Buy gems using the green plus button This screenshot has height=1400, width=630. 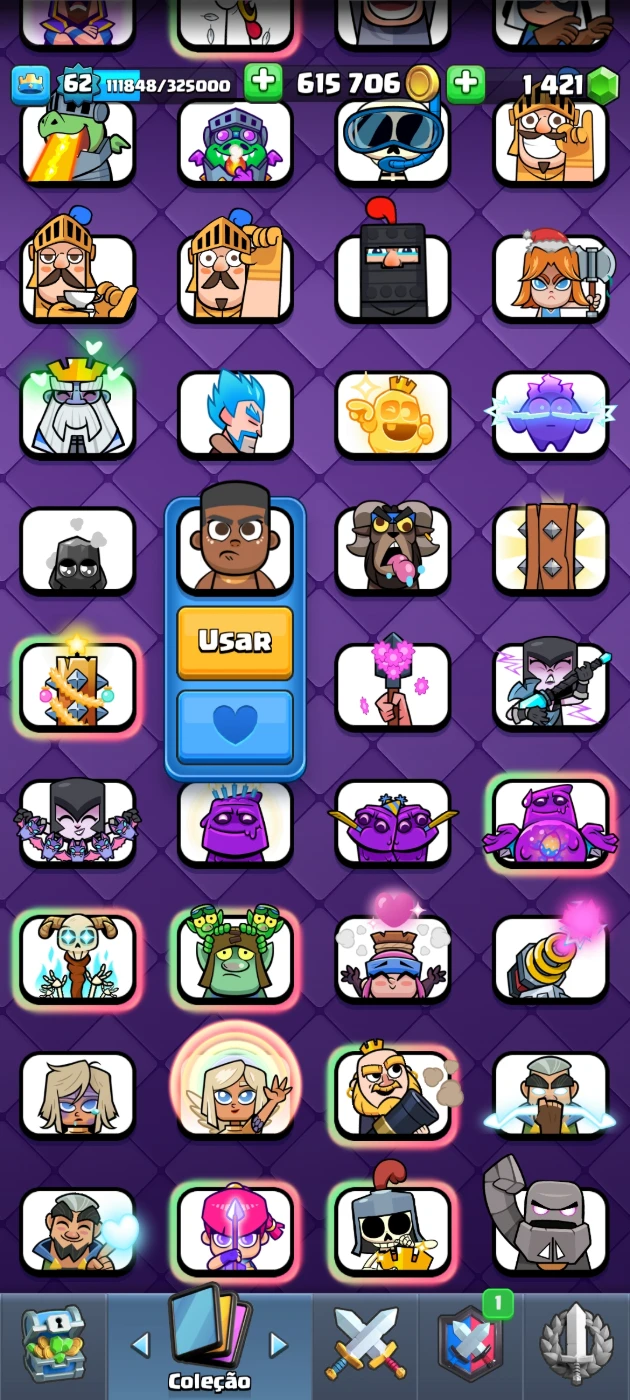pos(466,84)
